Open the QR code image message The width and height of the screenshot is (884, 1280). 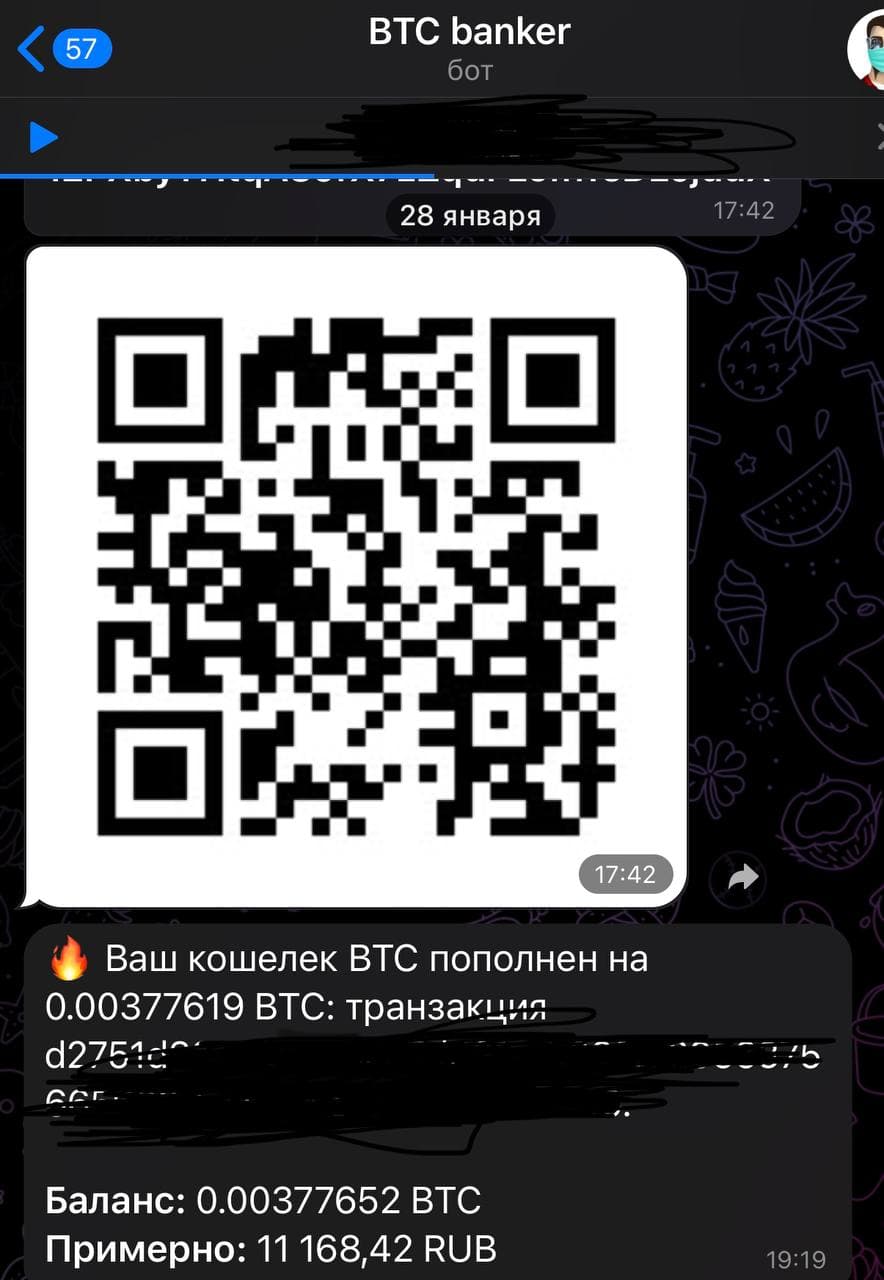tap(355, 575)
